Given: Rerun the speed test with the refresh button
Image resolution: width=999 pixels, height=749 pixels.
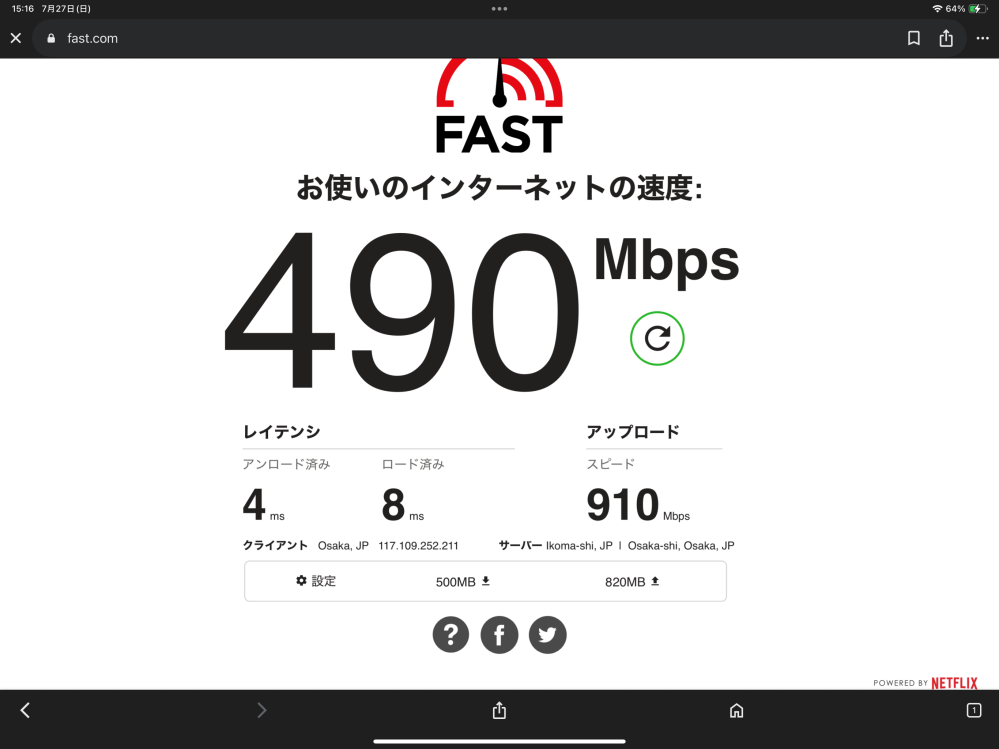Looking at the screenshot, I should (x=657, y=339).
